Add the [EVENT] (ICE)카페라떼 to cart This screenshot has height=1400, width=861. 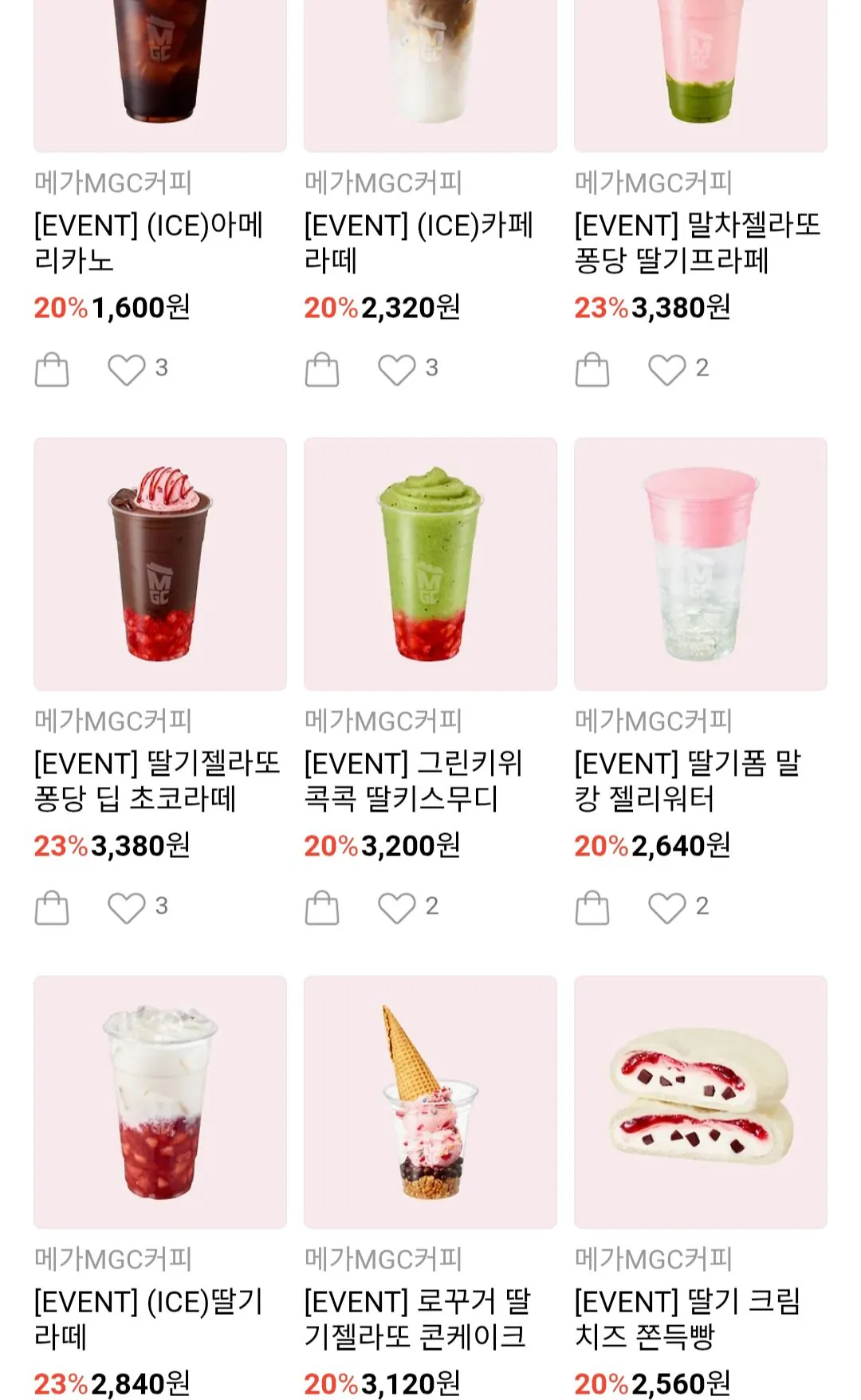[x=322, y=367]
